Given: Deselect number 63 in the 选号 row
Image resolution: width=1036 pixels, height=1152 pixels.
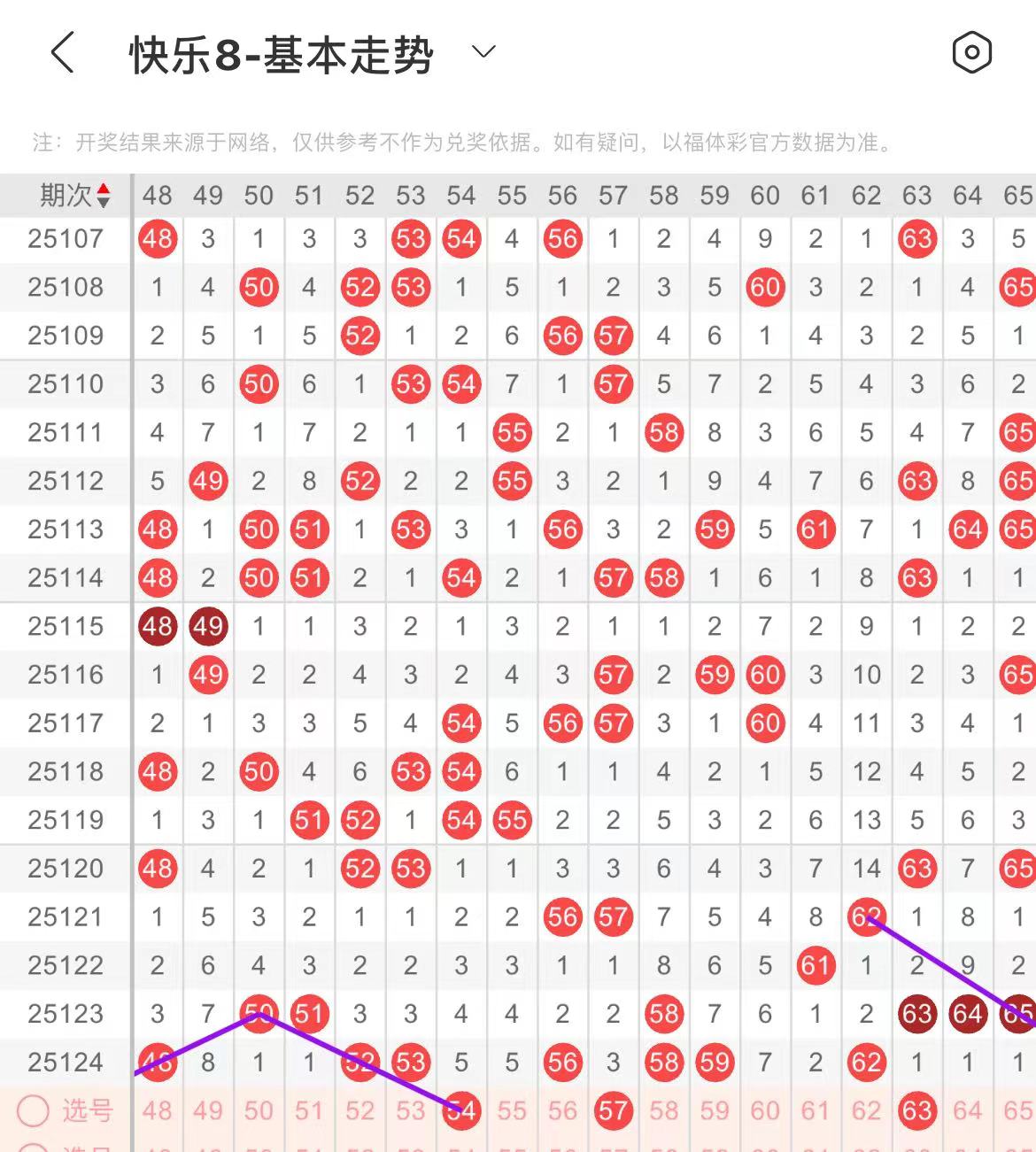Looking at the screenshot, I should coord(916,1110).
